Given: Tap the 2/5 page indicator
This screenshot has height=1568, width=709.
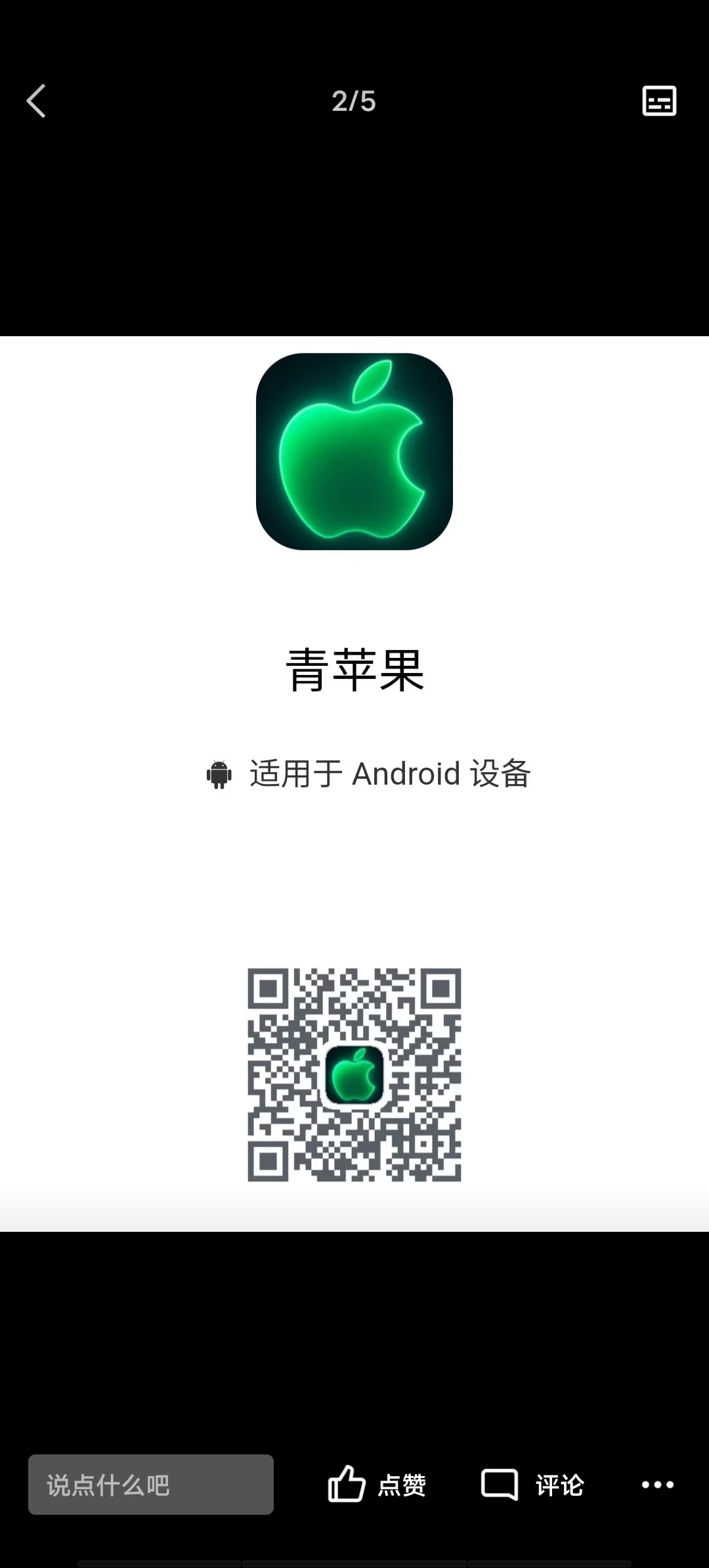Looking at the screenshot, I should click(354, 100).
